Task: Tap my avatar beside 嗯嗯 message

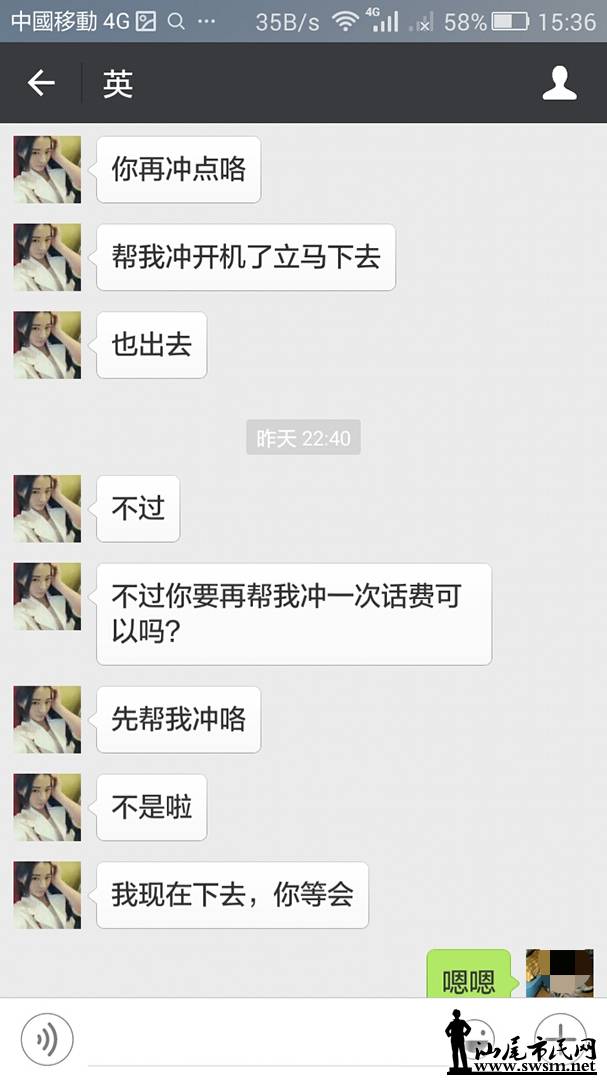Action: click(x=559, y=973)
